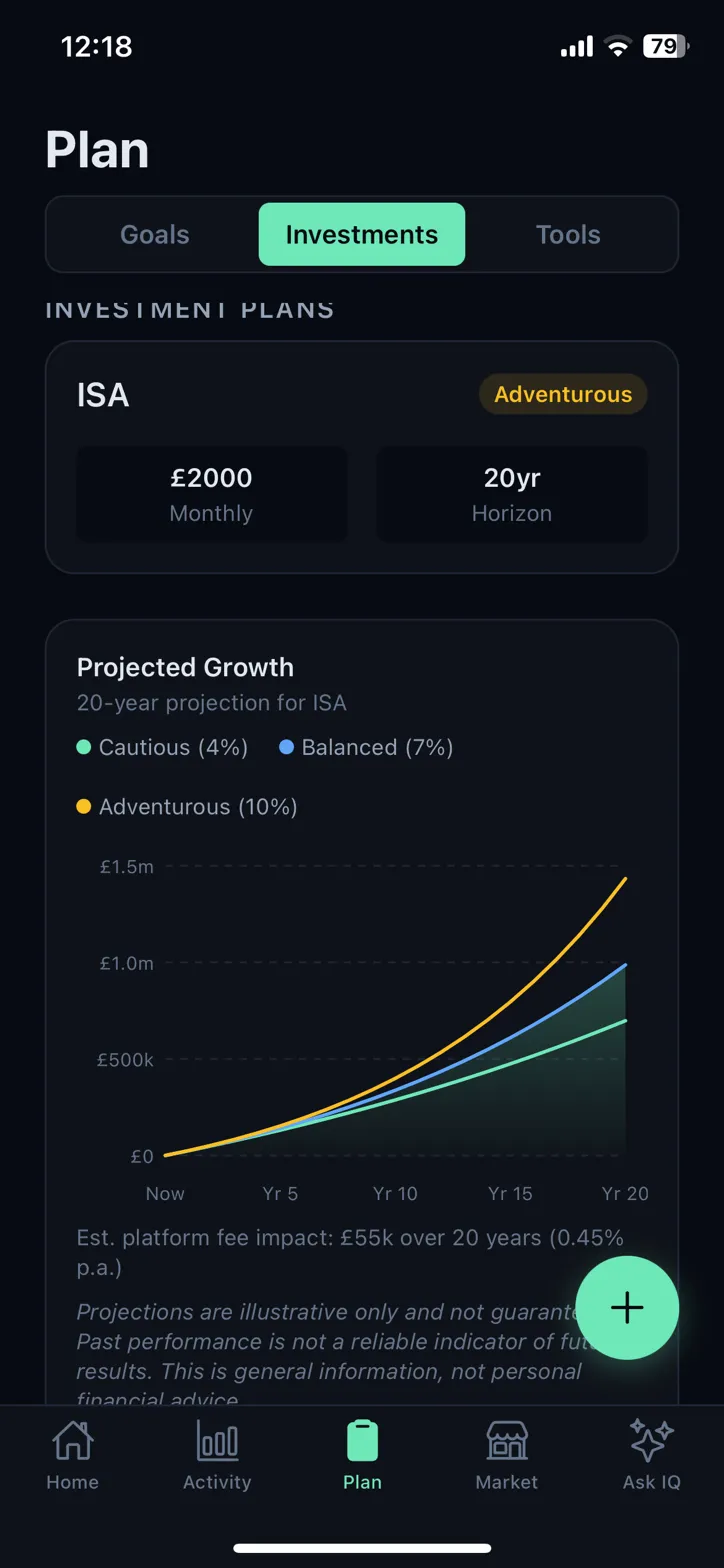Select Yr 10 on the projection timeline
The image size is (724, 1568).
pos(394,1193)
